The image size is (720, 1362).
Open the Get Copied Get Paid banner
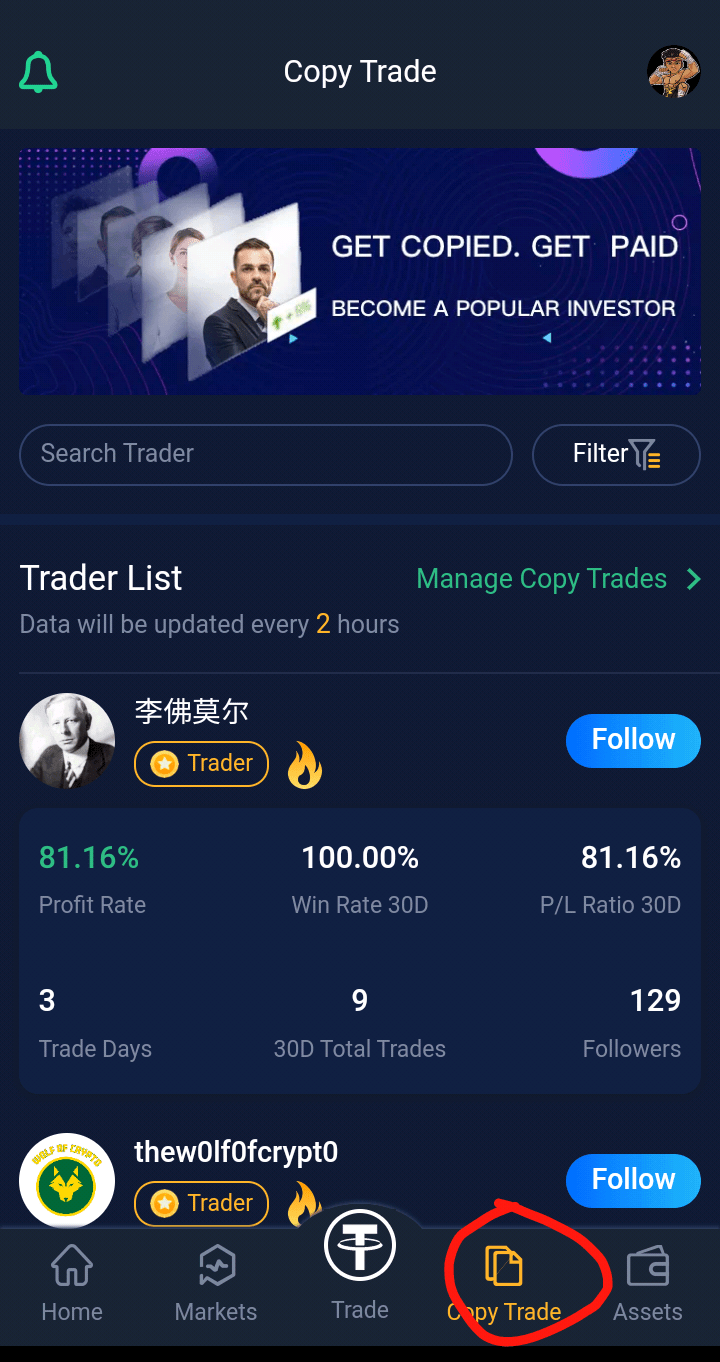360,271
